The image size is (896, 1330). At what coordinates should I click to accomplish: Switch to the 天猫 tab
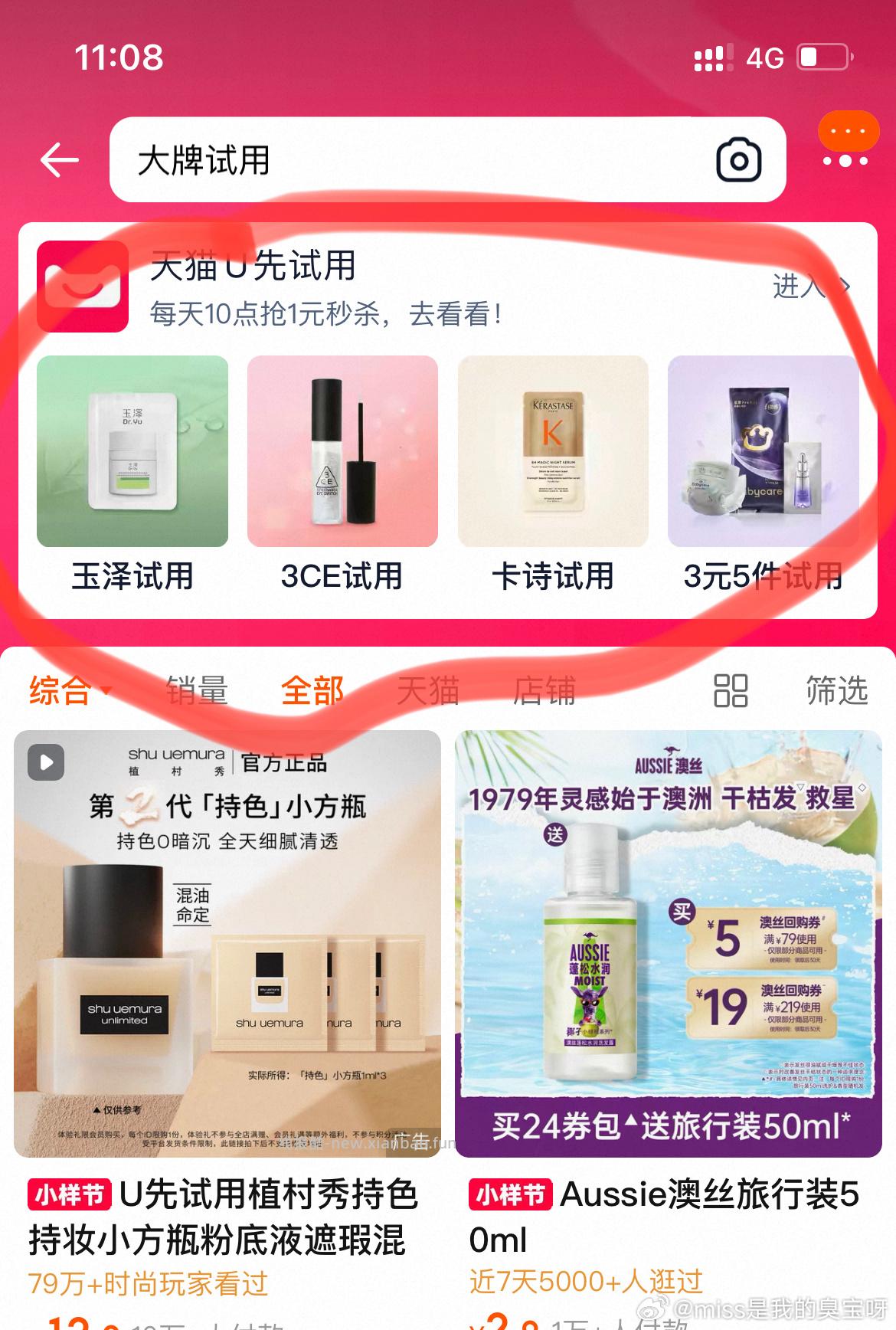tap(428, 690)
